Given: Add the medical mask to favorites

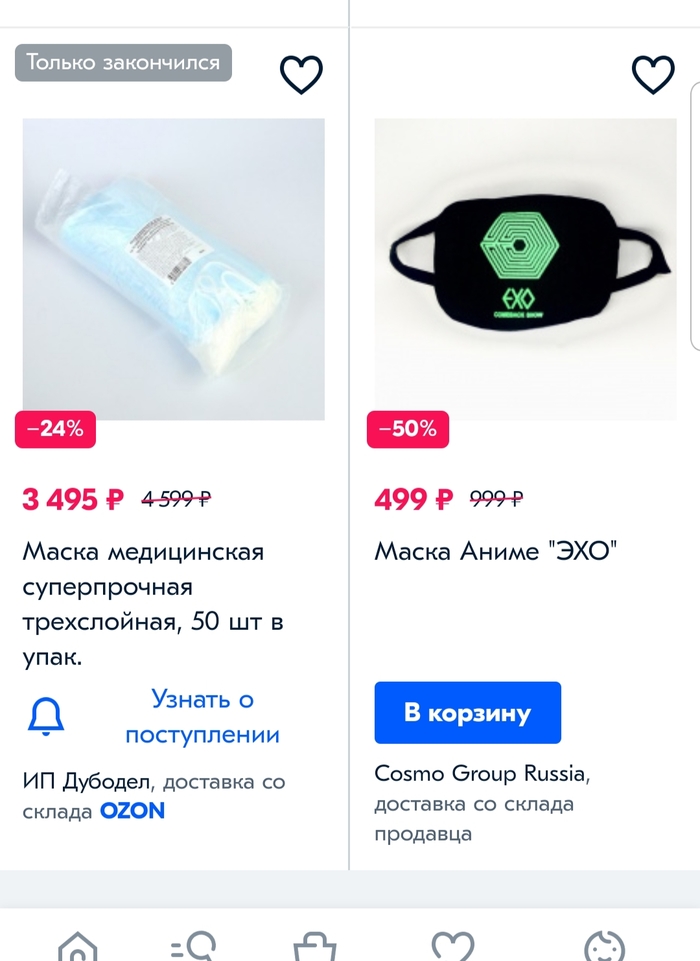Looking at the screenshot, I should [x=300, y=75].
